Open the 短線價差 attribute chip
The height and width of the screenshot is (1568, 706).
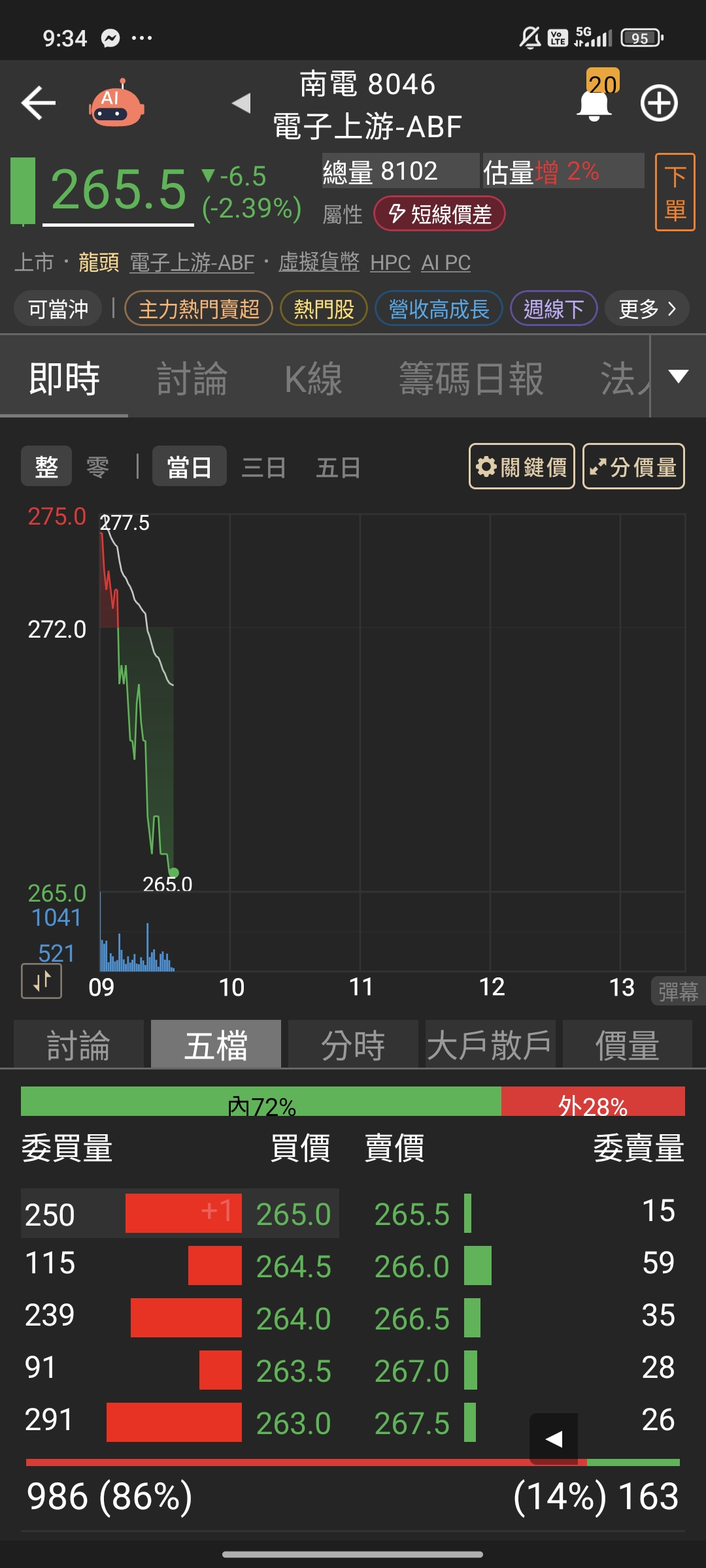[x=439, y=214]
